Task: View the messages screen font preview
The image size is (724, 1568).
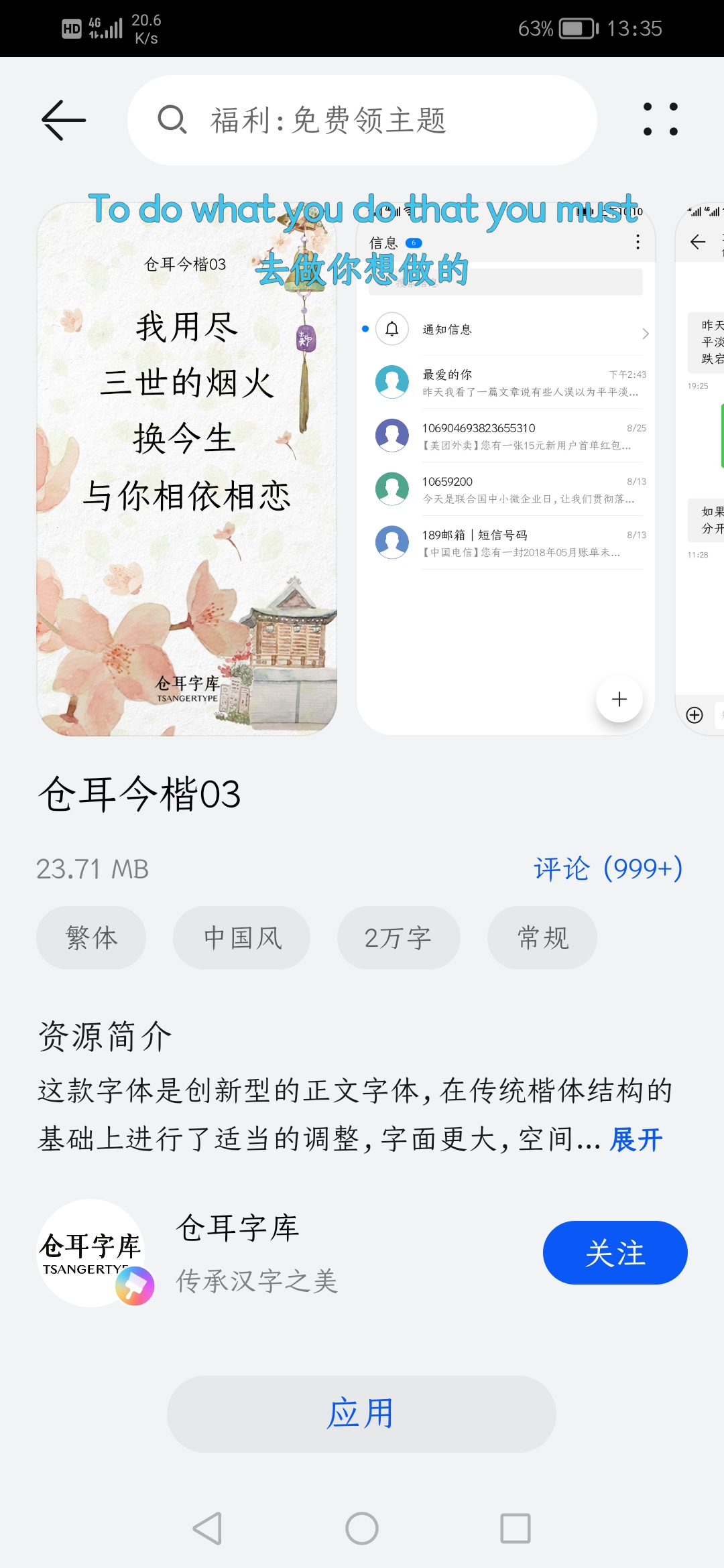Action: click(x=505, y=469)
